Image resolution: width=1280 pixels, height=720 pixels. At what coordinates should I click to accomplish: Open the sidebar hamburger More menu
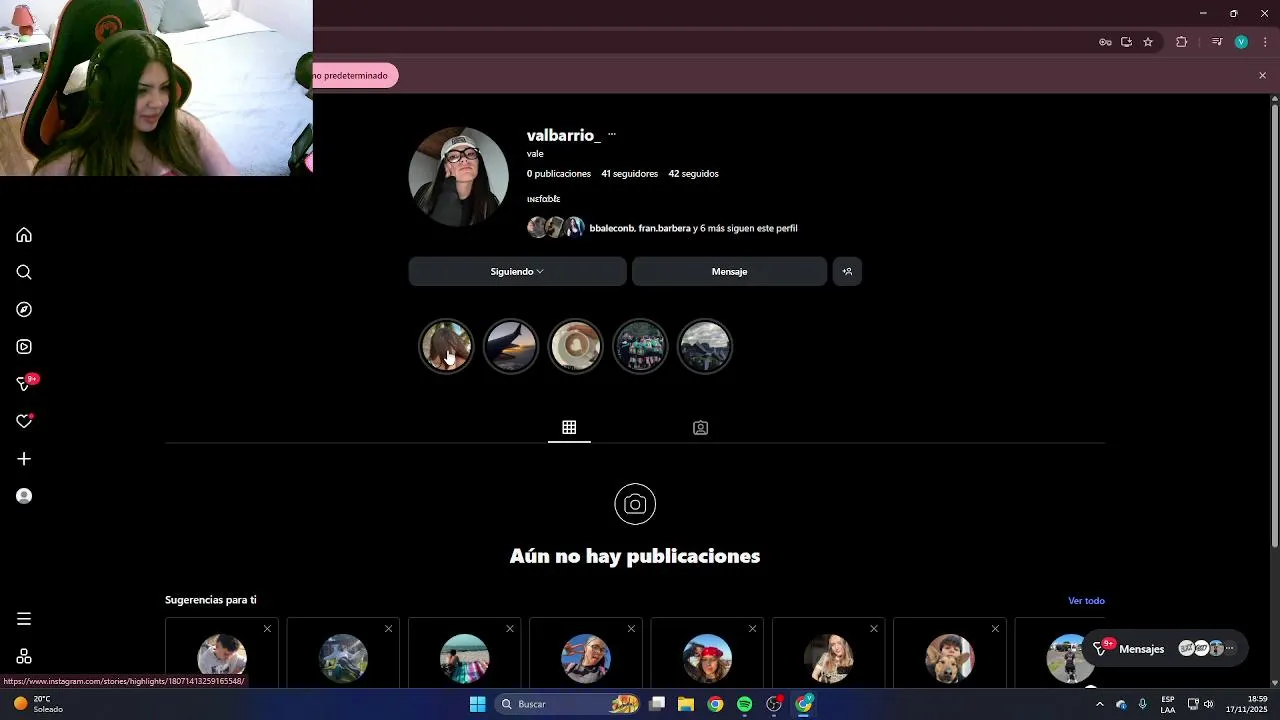[24, 619]
